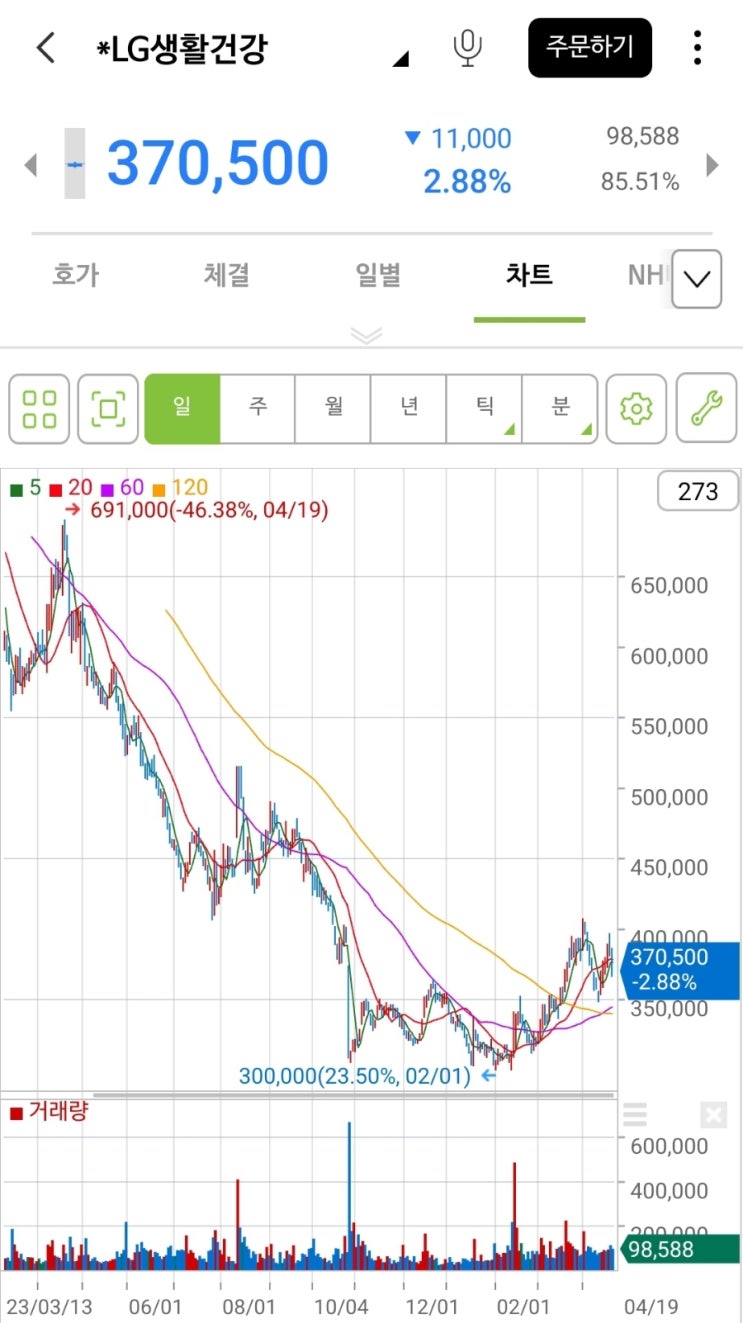Go to previous stock with left arrow
Viewport: 743px width, 1323px height.
[30, 164]
